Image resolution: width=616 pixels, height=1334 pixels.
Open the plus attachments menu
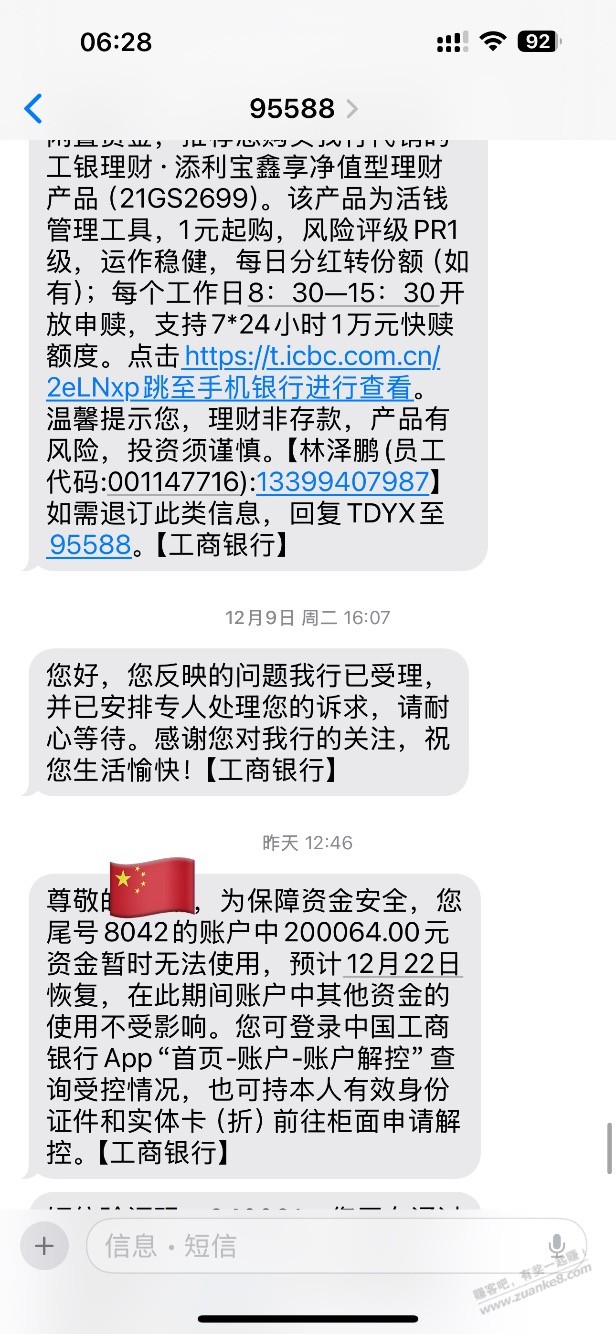point(43,1246)
